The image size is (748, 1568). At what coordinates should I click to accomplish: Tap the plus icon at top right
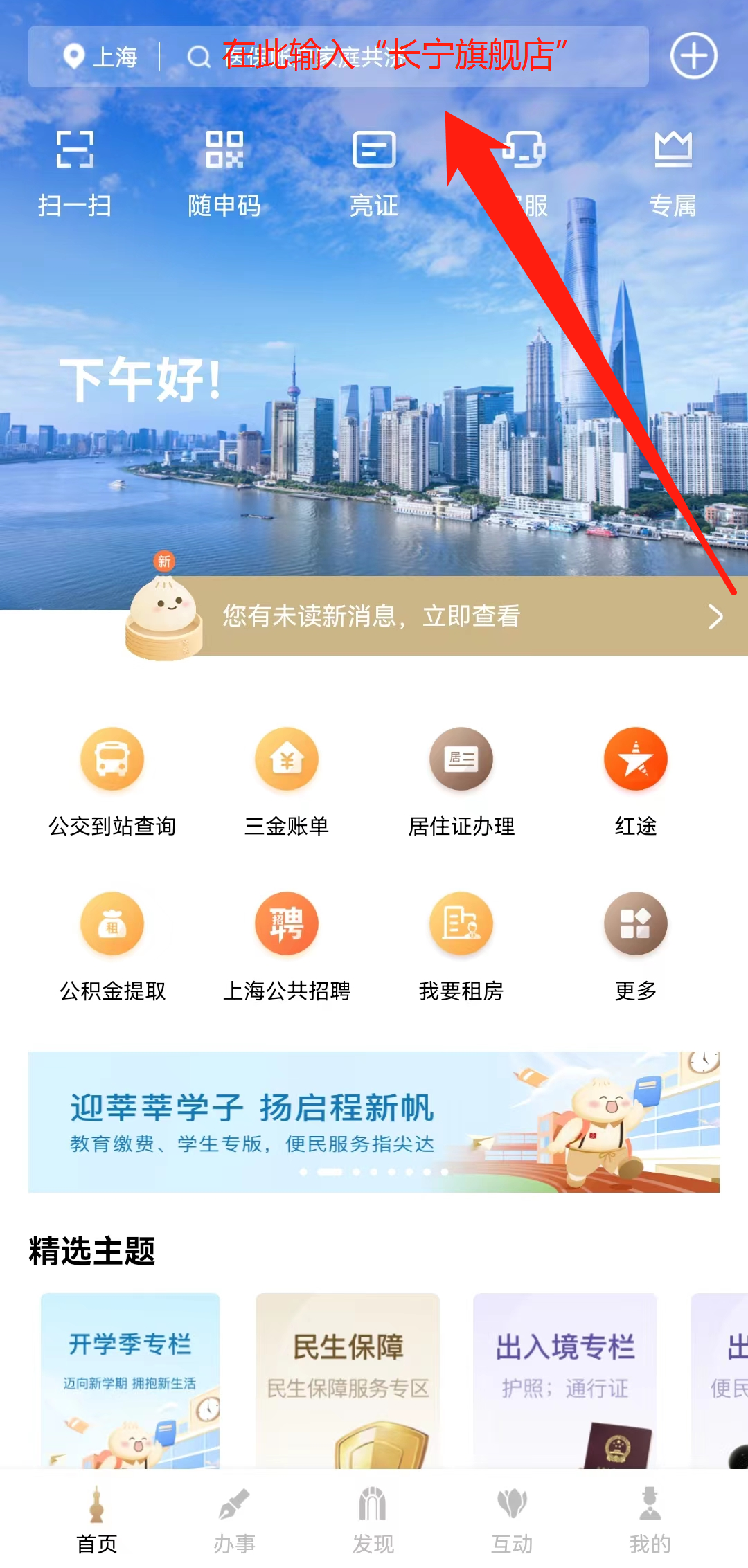693,56
